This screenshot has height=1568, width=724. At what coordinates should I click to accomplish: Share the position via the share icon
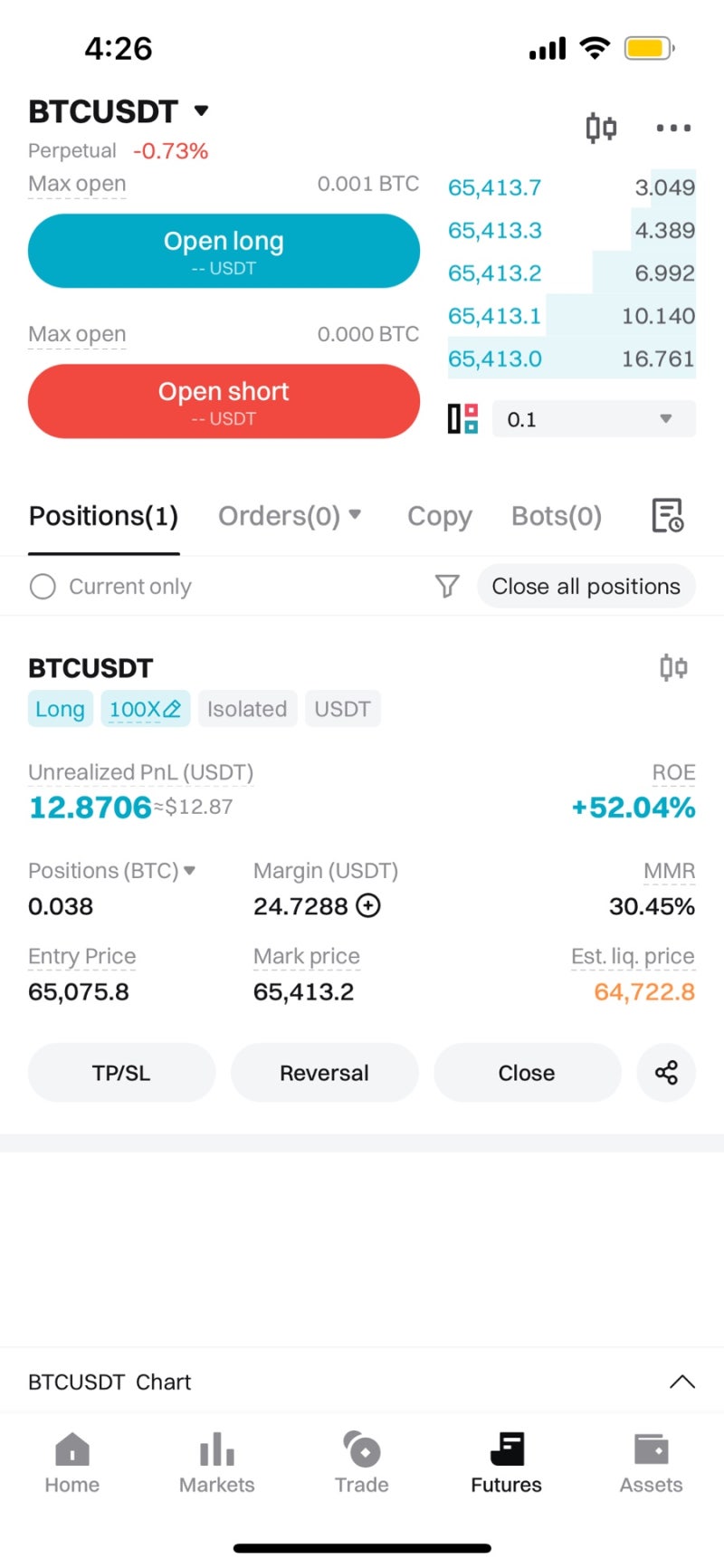click(666, 1073)
